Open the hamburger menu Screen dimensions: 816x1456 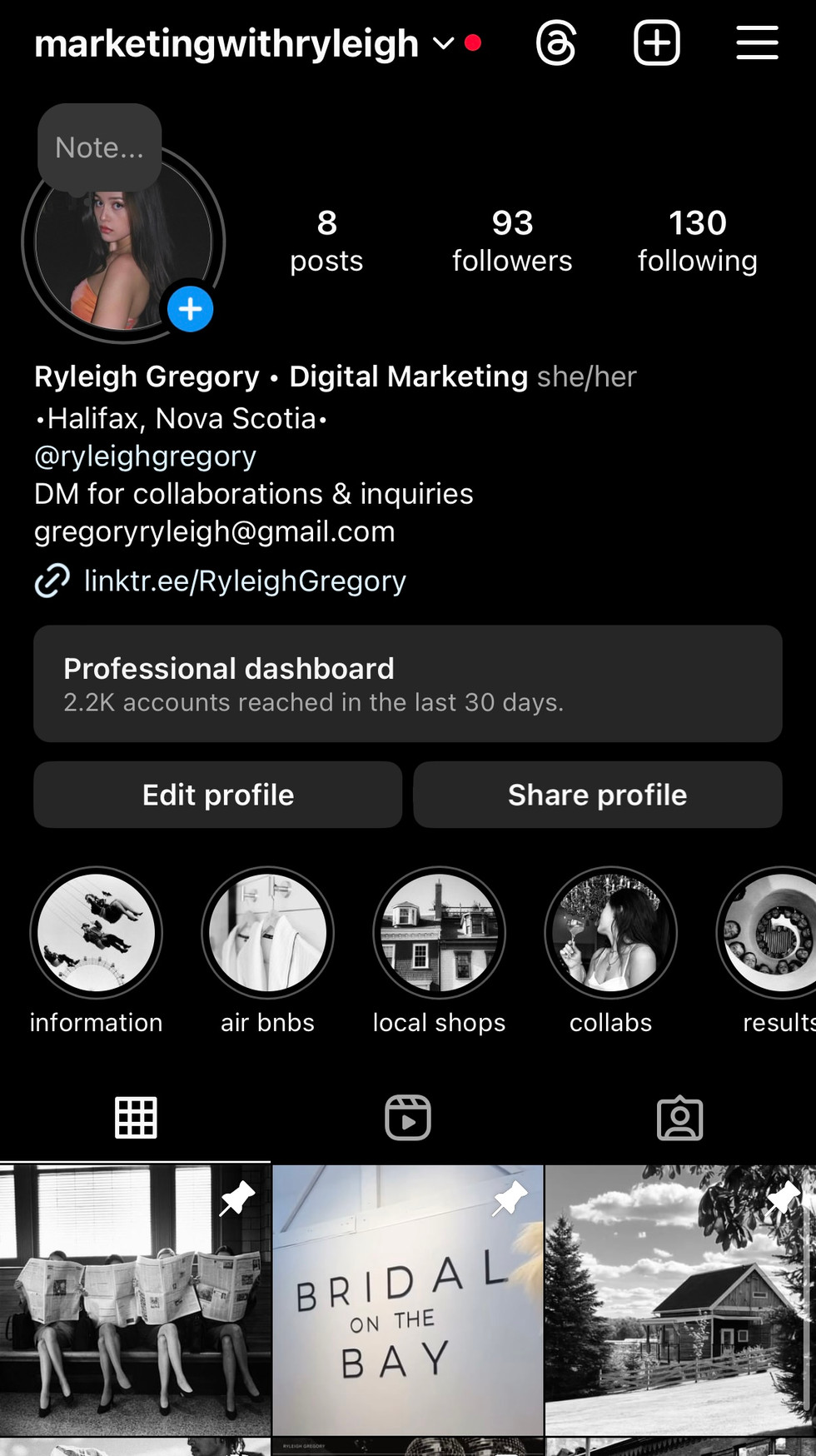pyautogui.click(x=757, y=43)
